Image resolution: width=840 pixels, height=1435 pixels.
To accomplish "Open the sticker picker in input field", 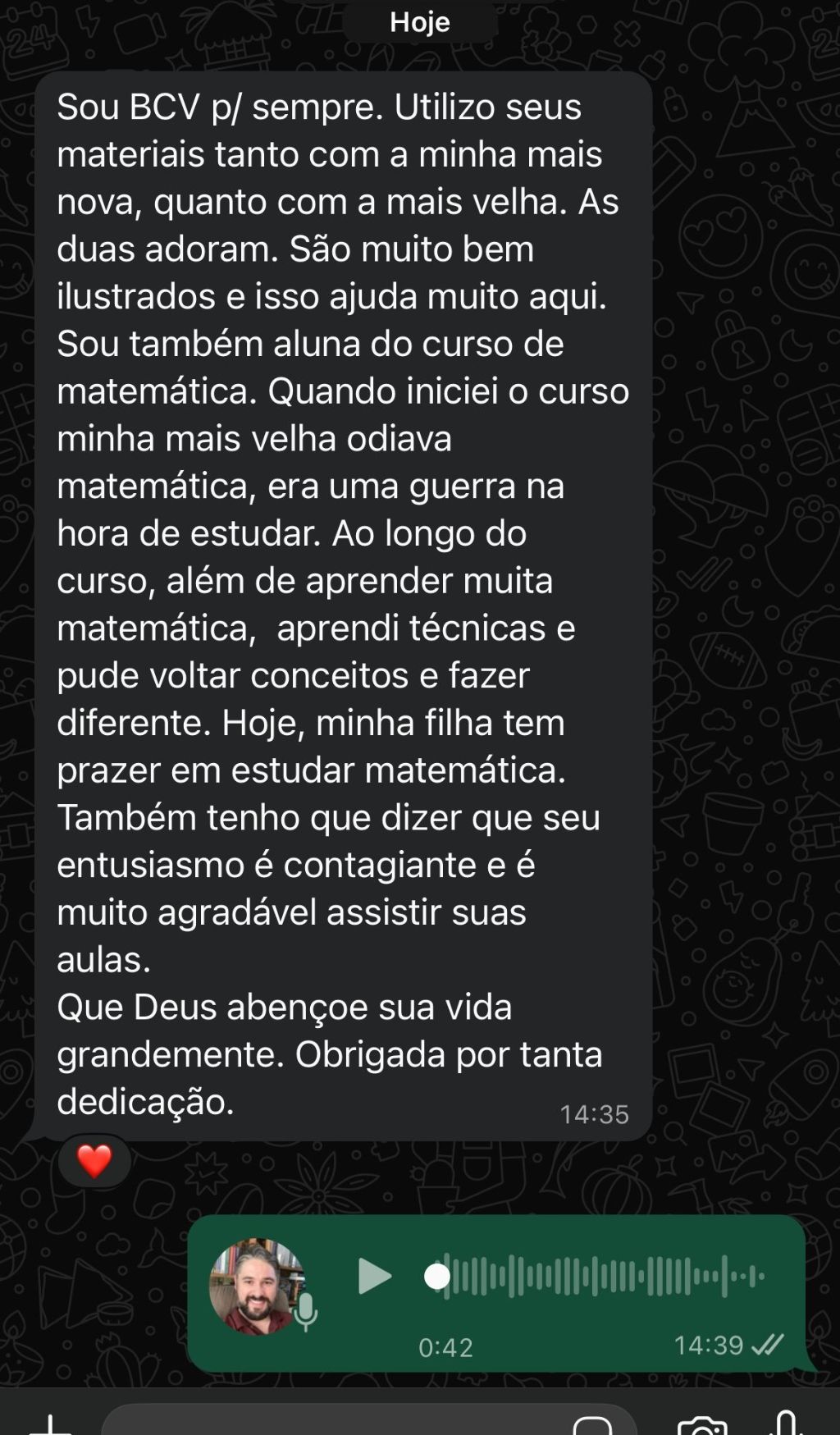I will pos(593,1426).
